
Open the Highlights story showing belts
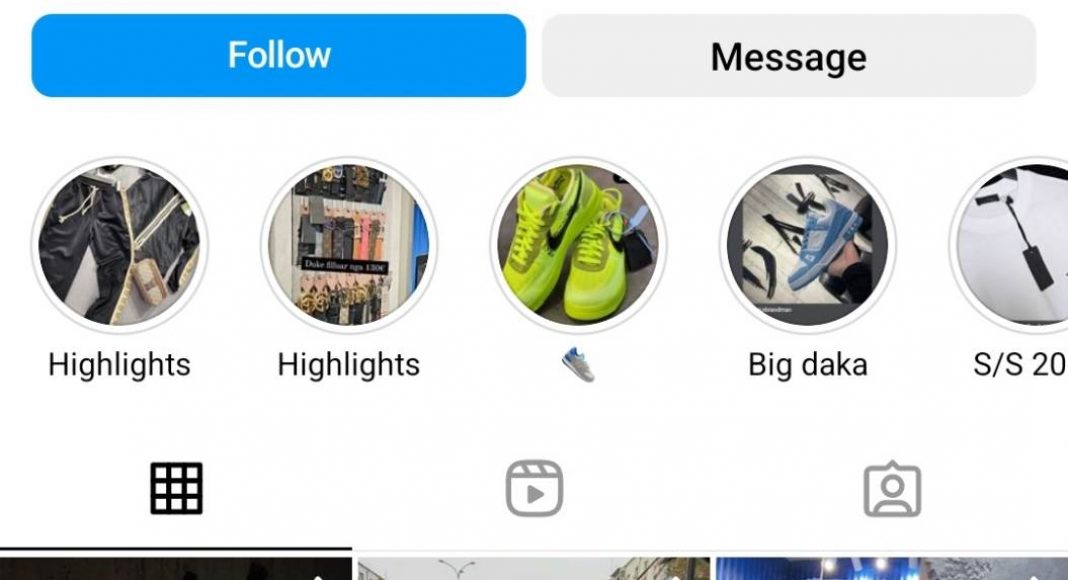[348, 245]
